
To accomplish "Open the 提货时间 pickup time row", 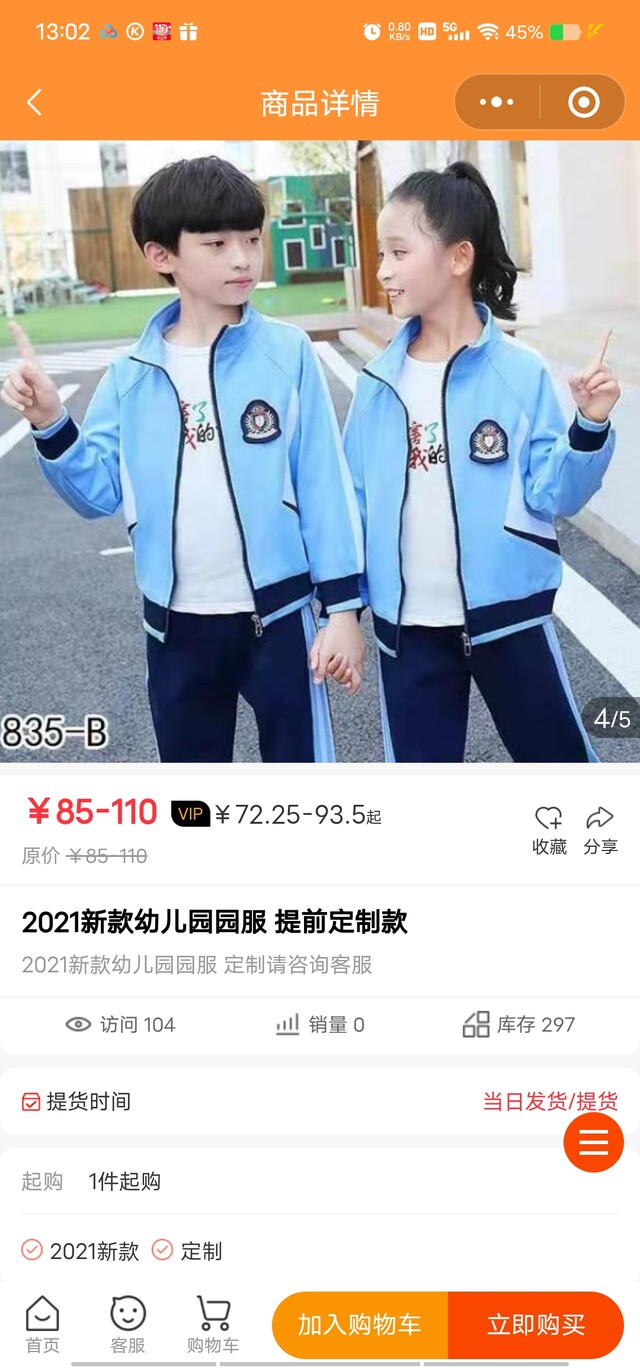I will (320, 1102).
